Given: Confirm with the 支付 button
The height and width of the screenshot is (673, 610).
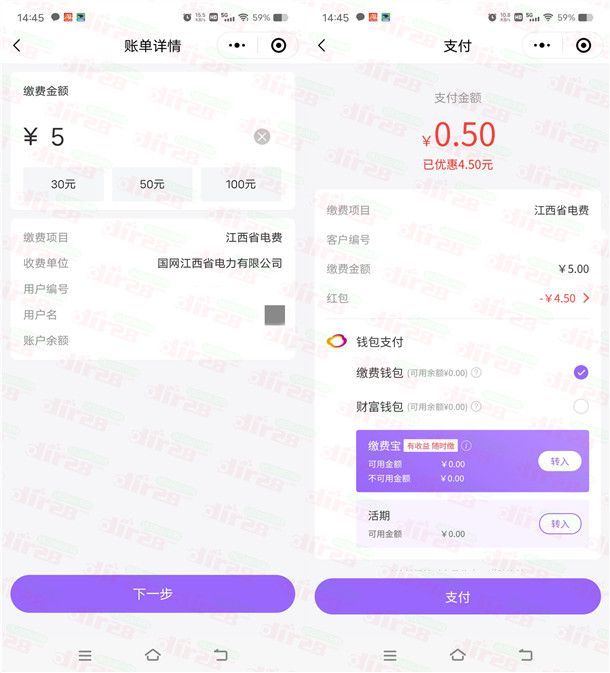Looking at the screenshot, I should pos(457,597).
